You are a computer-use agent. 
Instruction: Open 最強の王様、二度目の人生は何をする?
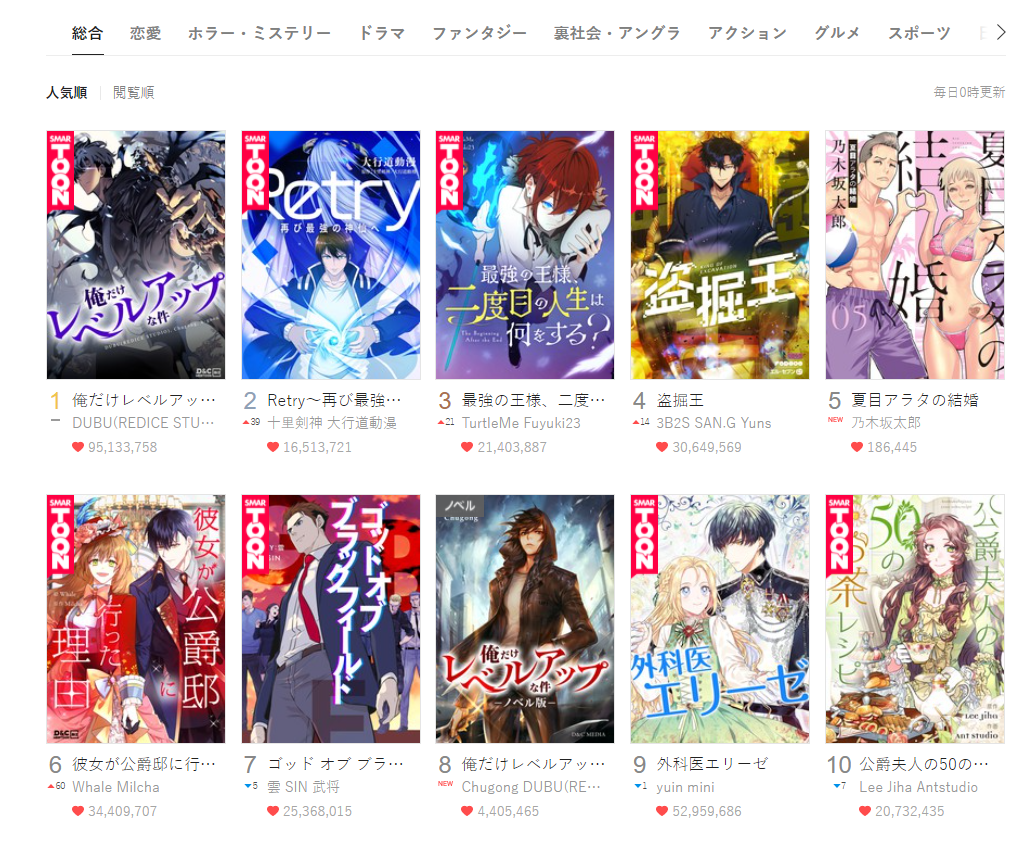coord(525,255)
